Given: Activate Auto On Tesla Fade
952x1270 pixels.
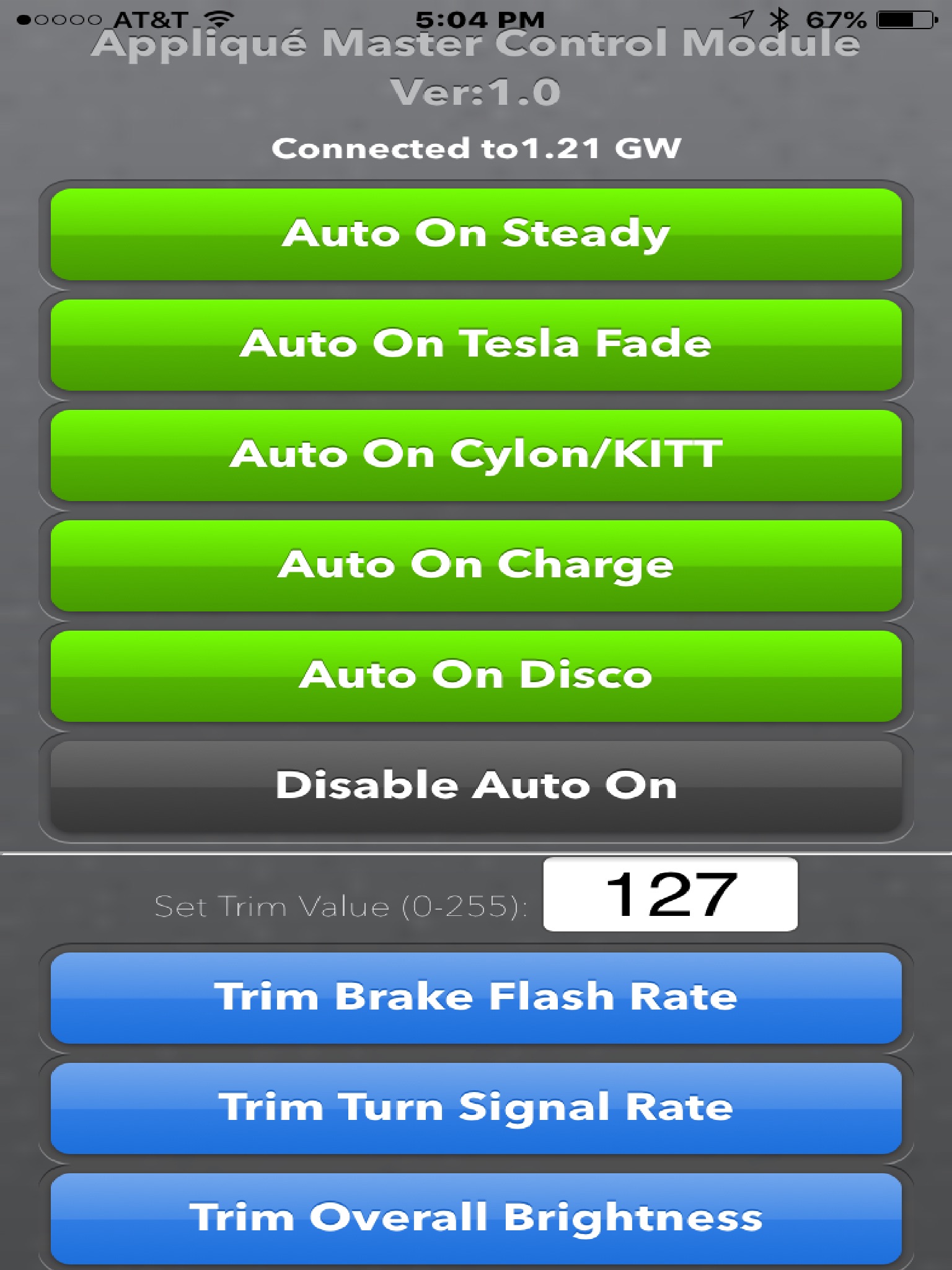Looking at the screenshot, I should tap(476, 345).
